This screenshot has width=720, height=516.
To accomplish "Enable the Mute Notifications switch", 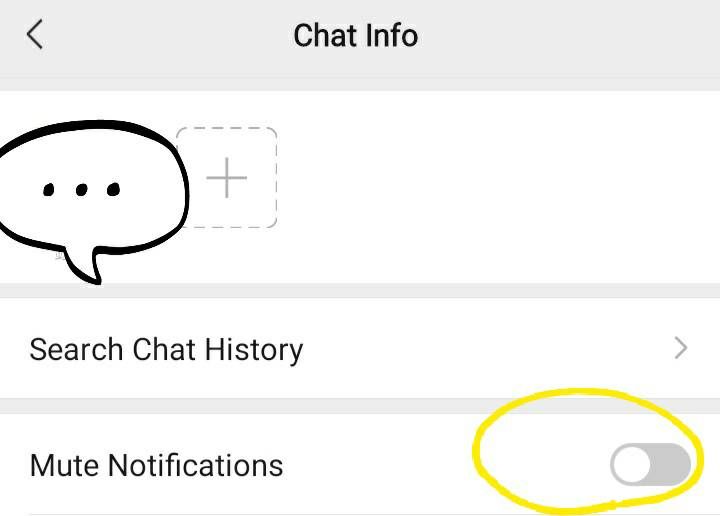I will (x=650, y=465).
